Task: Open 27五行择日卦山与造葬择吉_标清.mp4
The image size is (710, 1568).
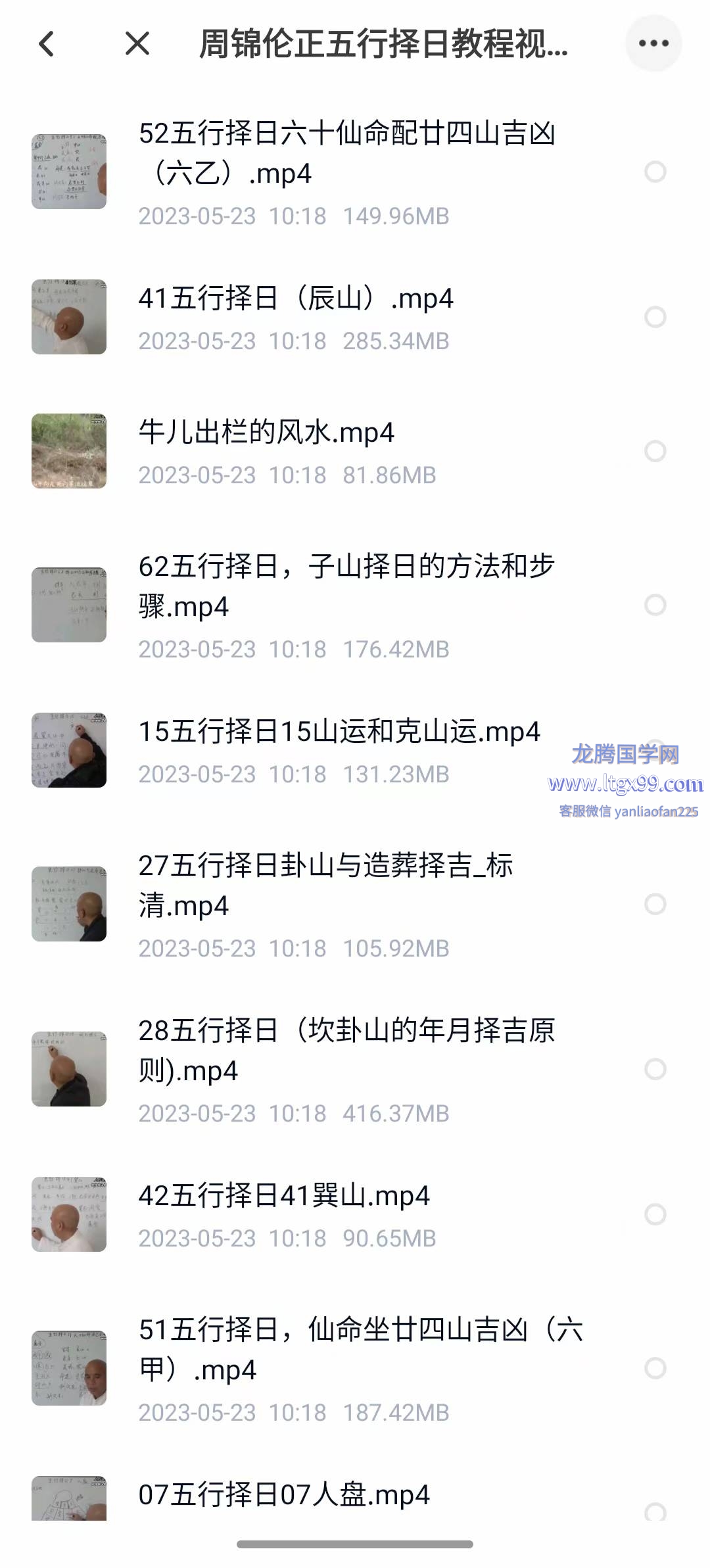Action: click(x=325, y=885)
